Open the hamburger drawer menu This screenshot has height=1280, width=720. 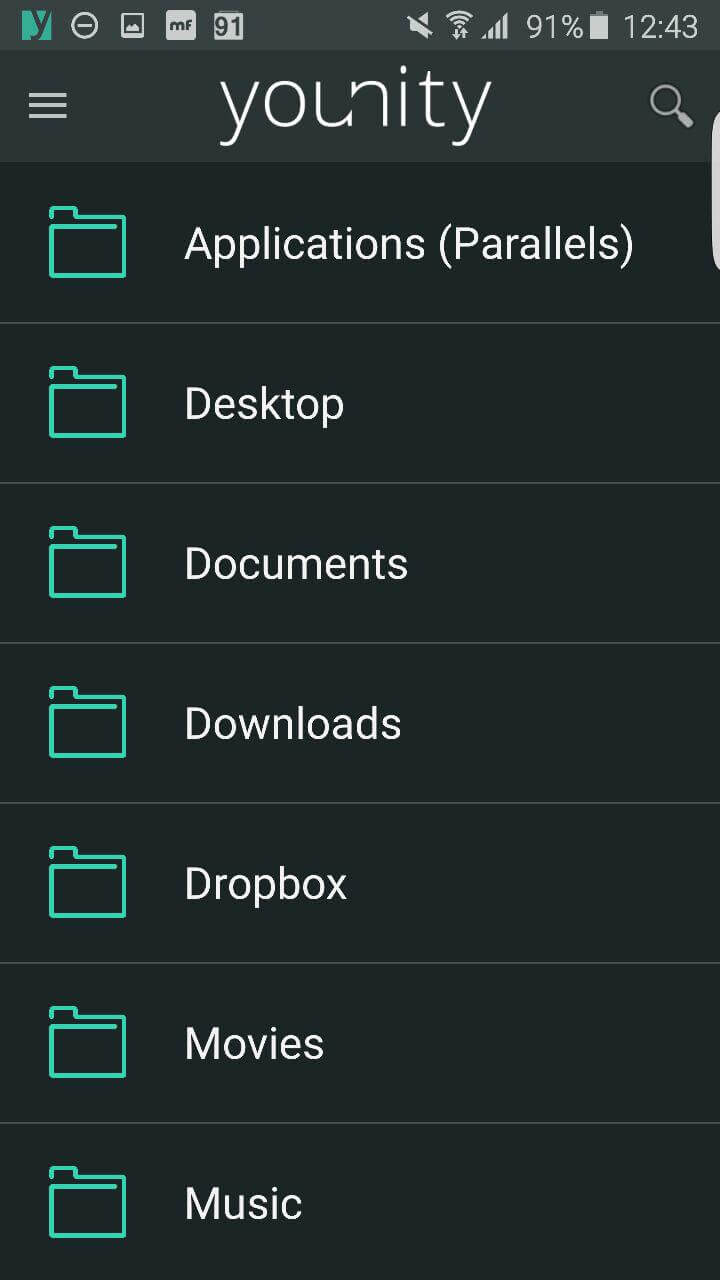pyautogui.click(x=47, y=105)
